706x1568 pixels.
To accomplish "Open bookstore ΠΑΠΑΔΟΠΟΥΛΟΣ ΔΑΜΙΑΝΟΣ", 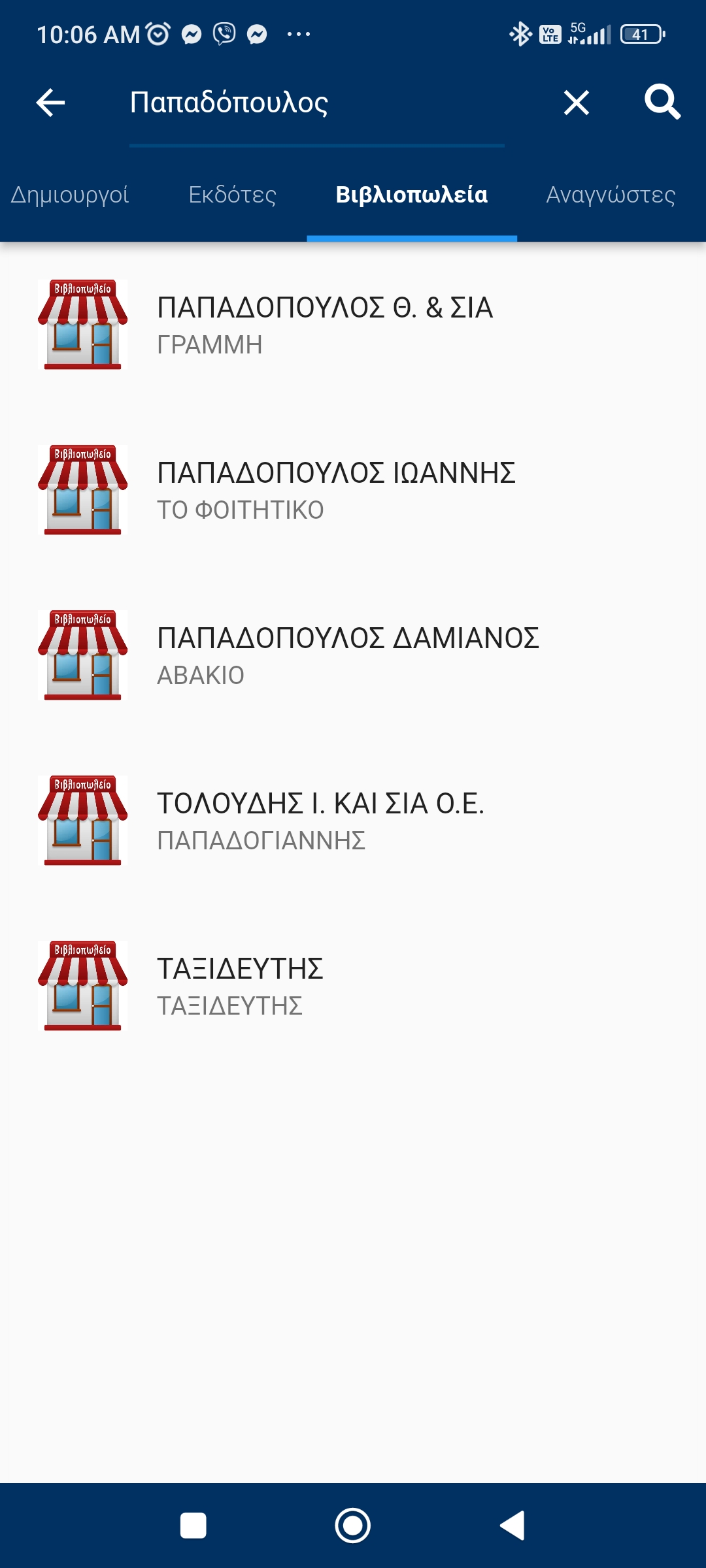I will click(x=348, y=655).
